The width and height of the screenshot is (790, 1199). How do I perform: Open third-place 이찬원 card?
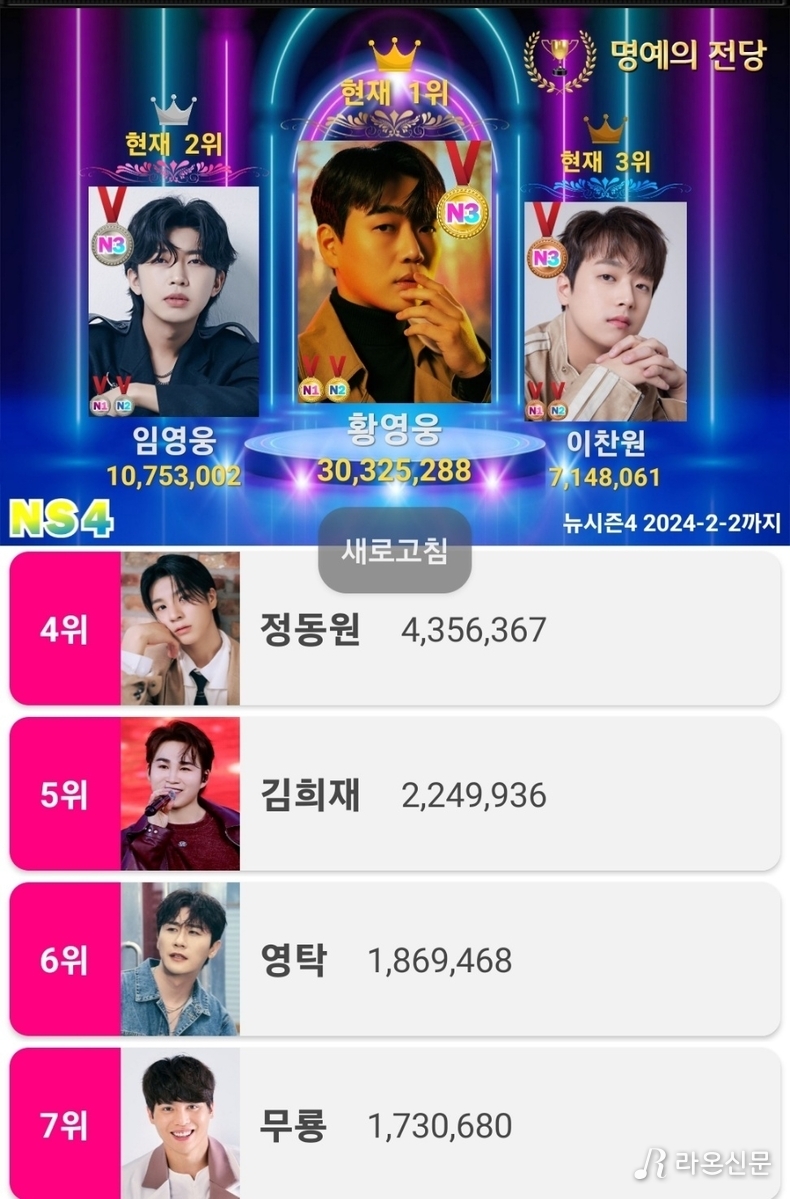[605, 312]
